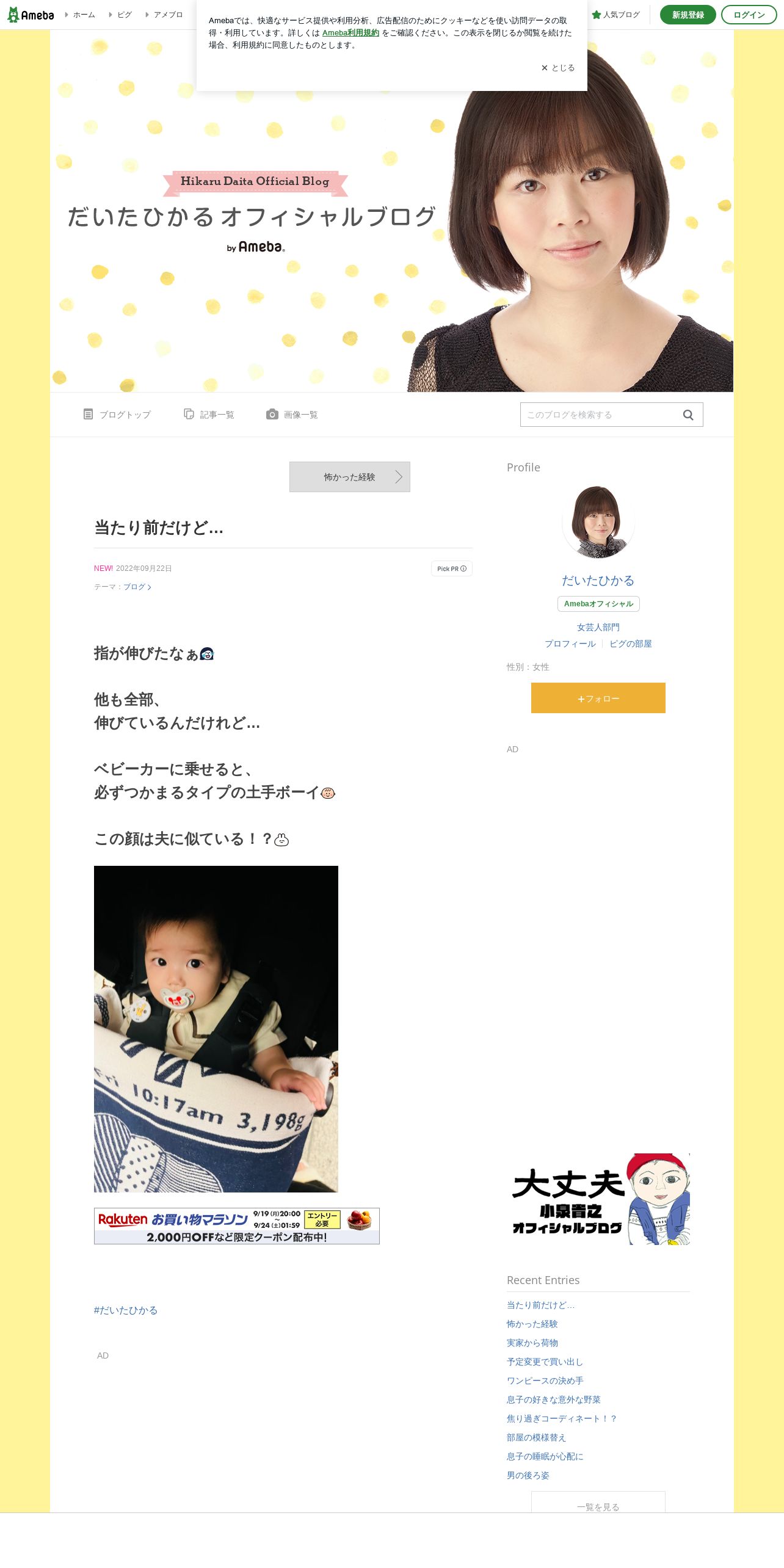Screen dimensions: 784x1568
Task: Open ピグの部屋 link
Action: 631,644
